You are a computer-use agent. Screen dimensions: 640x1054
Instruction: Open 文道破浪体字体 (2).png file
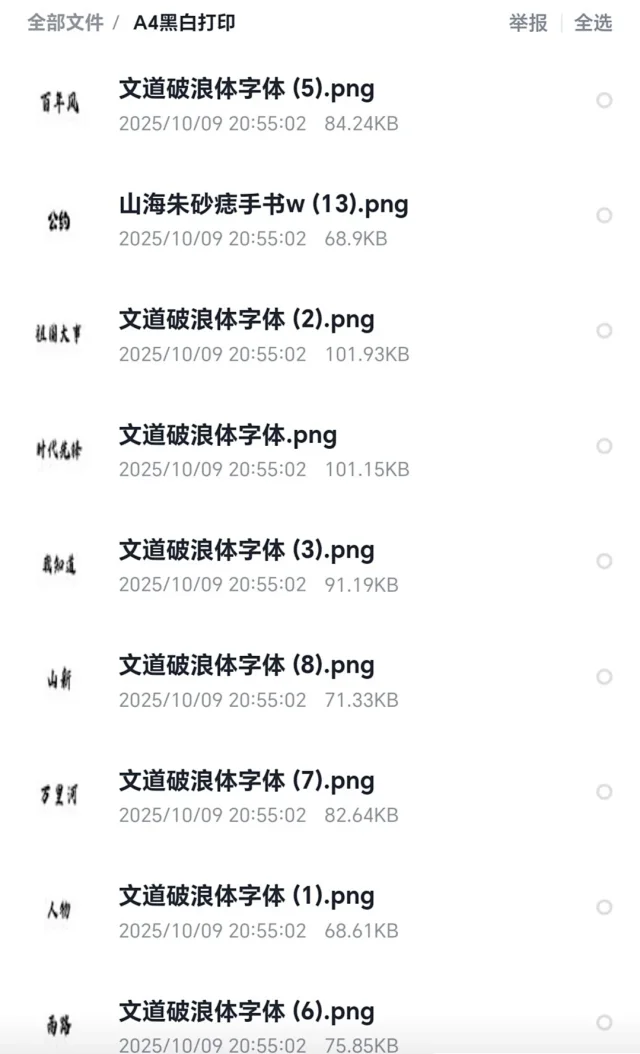246,320
